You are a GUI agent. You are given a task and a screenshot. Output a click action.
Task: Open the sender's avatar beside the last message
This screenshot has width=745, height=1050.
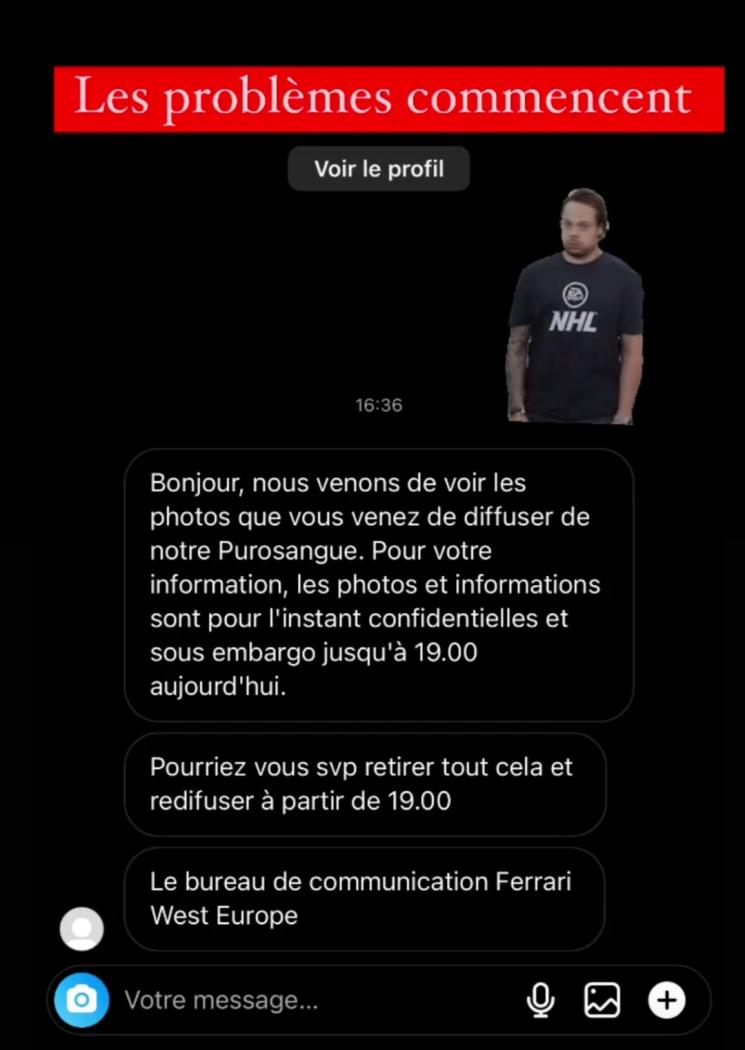(82, 929)
